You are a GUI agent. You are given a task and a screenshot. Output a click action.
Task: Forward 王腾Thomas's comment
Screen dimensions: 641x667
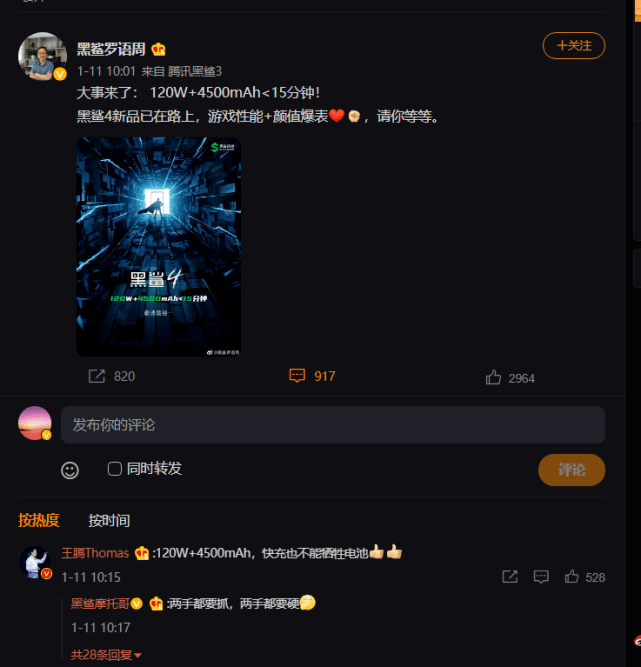tap(510, 577)
